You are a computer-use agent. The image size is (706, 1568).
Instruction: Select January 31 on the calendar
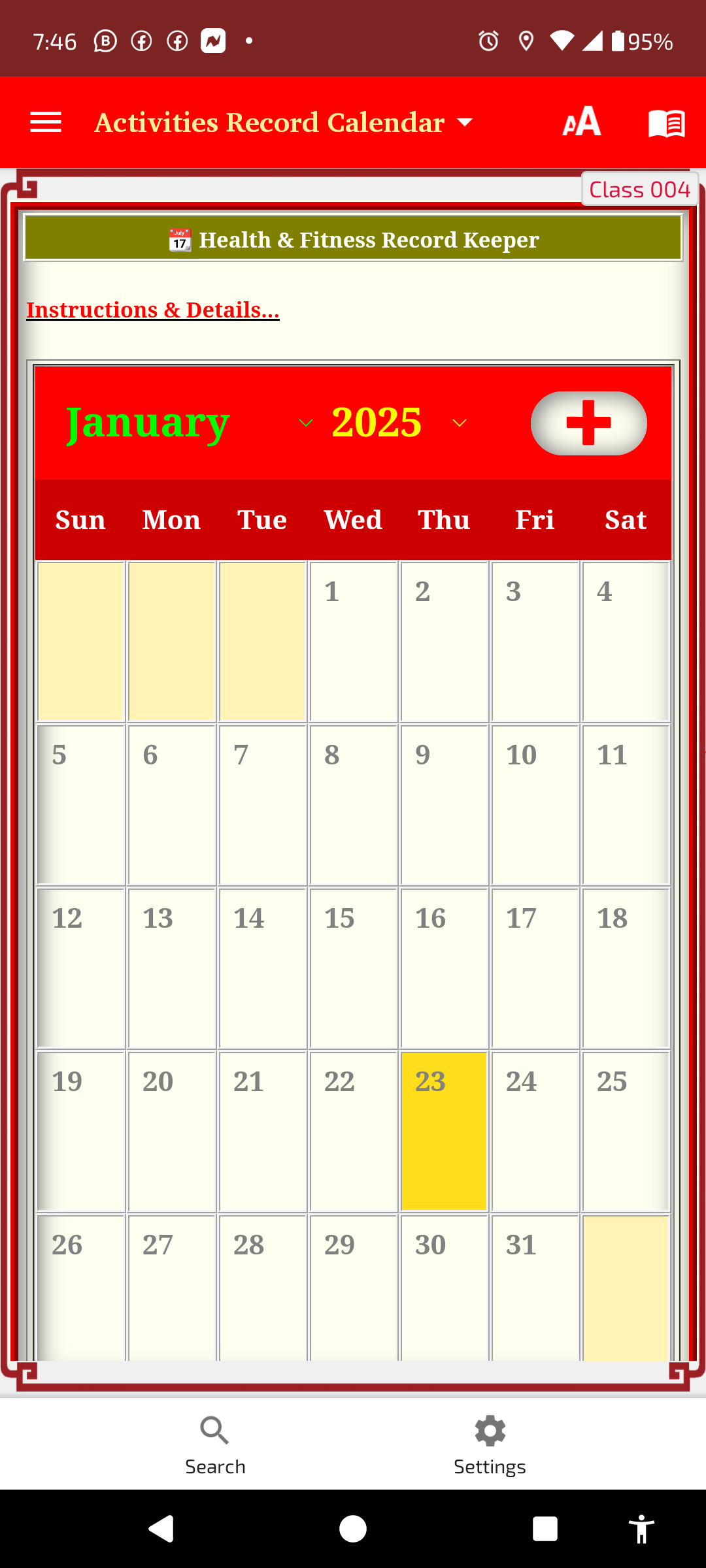pos(535,1287)
